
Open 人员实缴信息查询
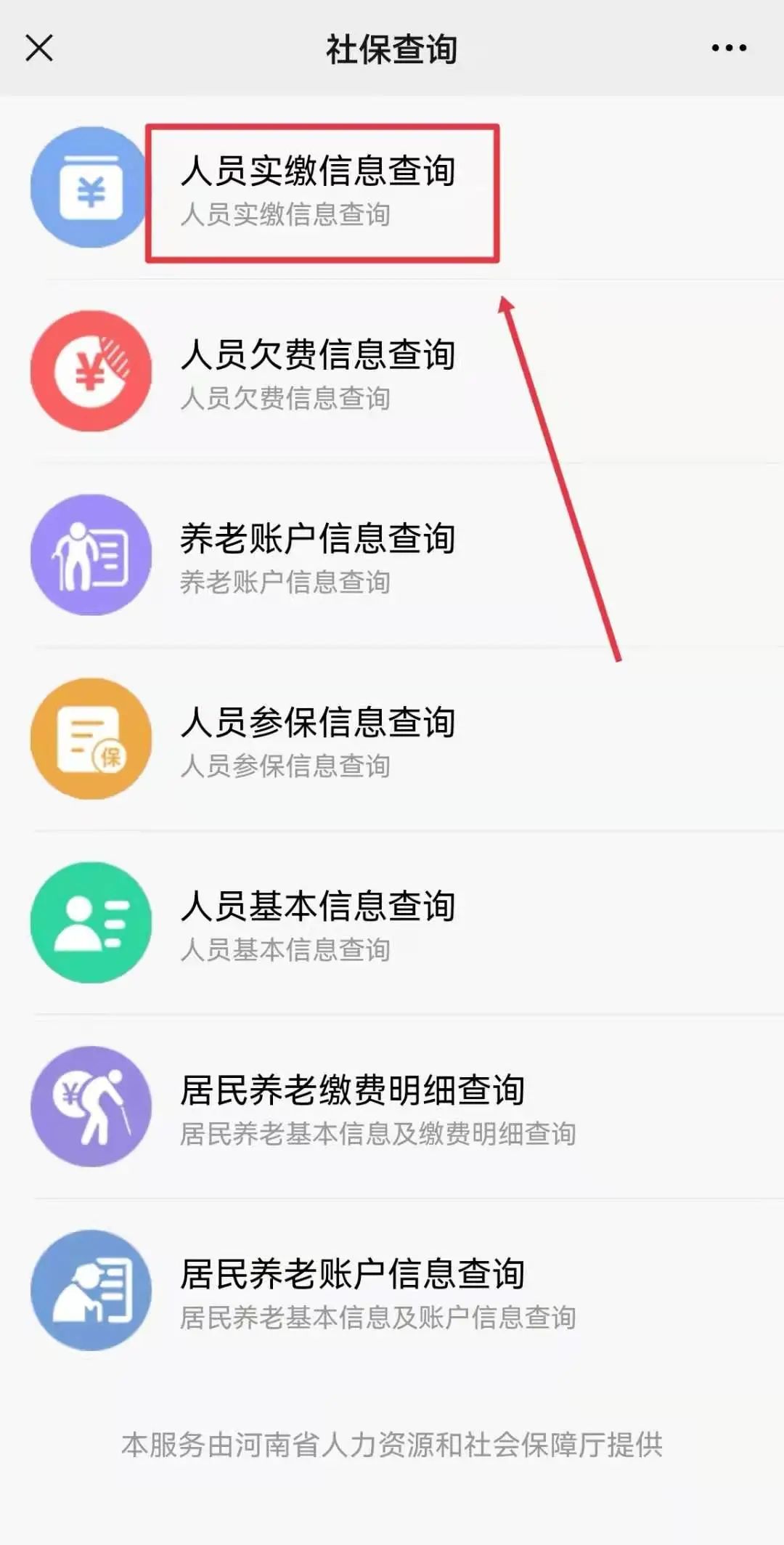pyautogui.click(x=392, y=188)
